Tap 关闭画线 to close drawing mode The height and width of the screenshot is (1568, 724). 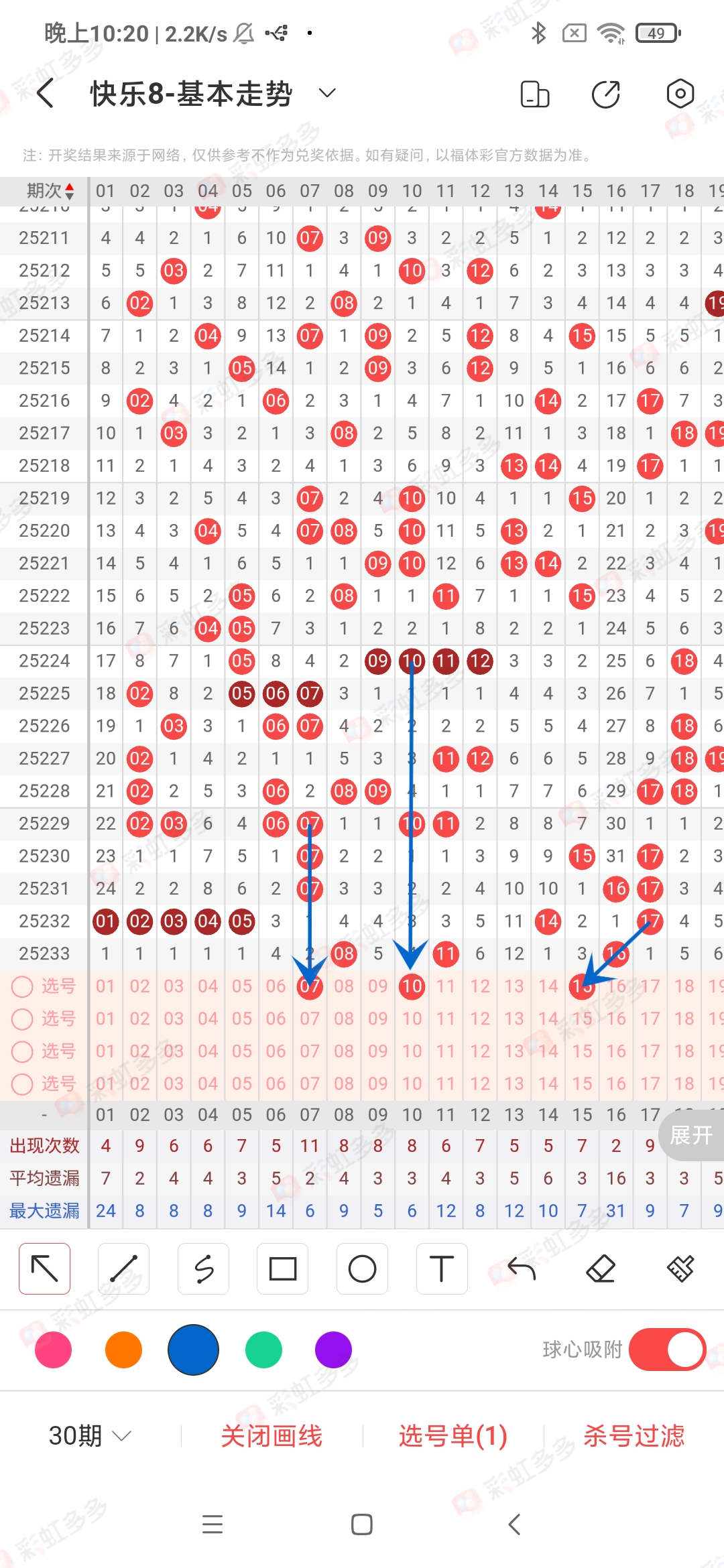point(271,1435)
